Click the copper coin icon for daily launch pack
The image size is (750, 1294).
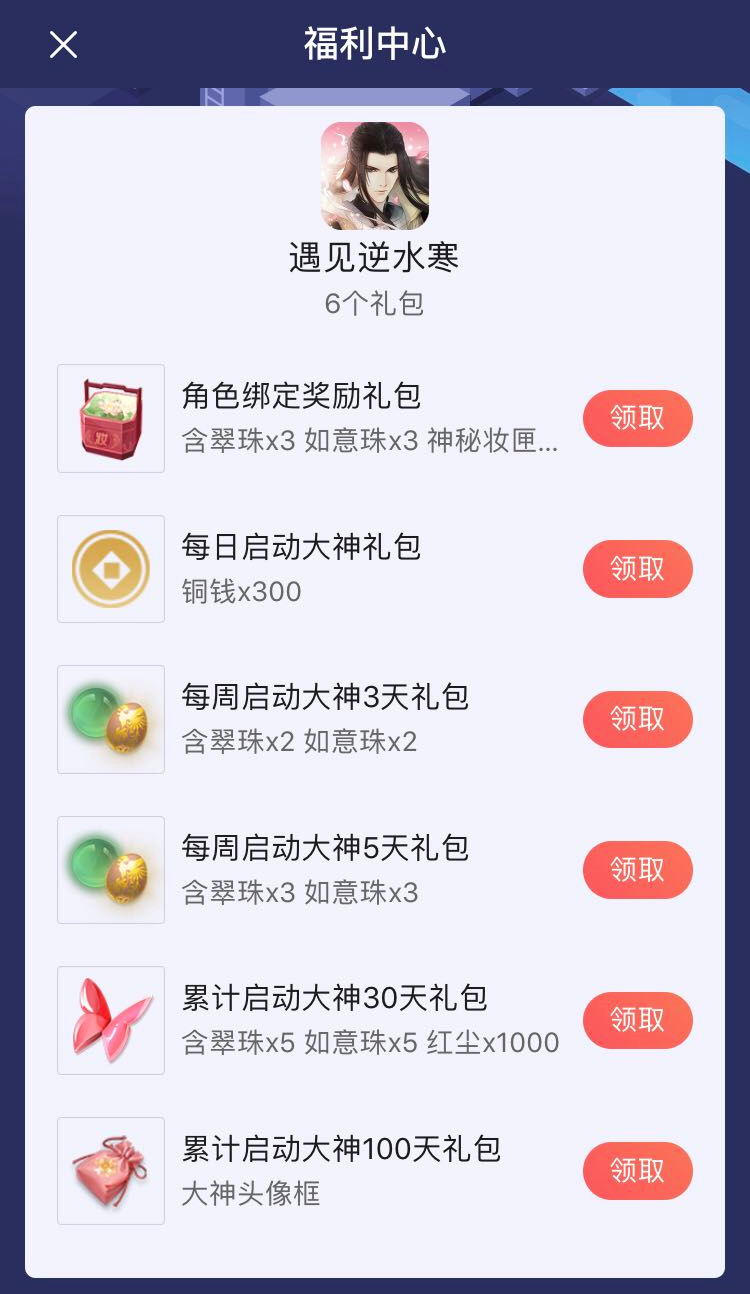(x=110, y=568)
